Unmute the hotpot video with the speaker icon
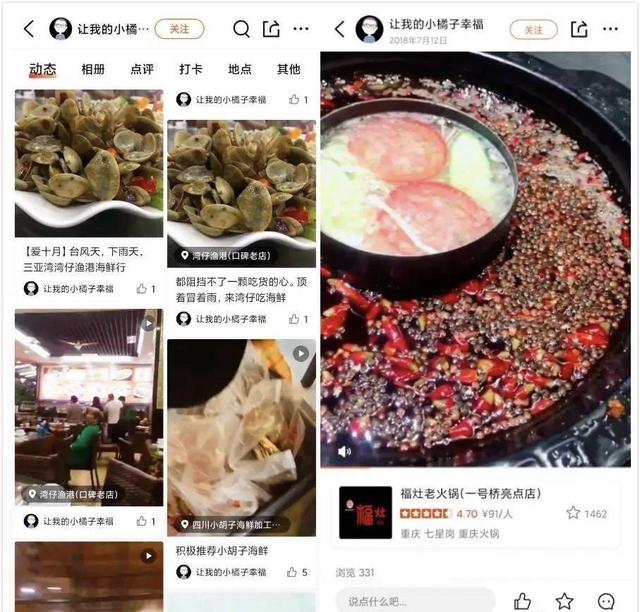Image resolution: width=640 pixels, height=612 pixels. pos(345,451)
